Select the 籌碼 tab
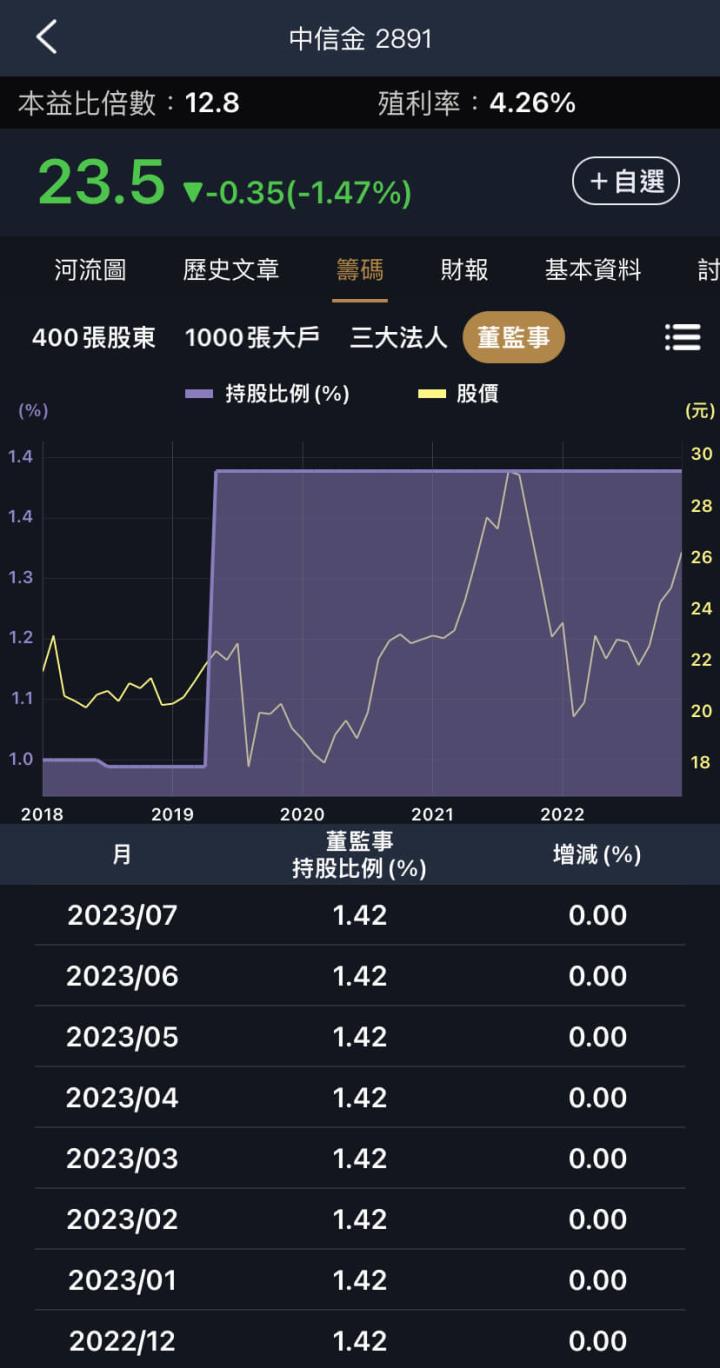The width and height of the screenshot is (720, 1368). coord(359,269)
